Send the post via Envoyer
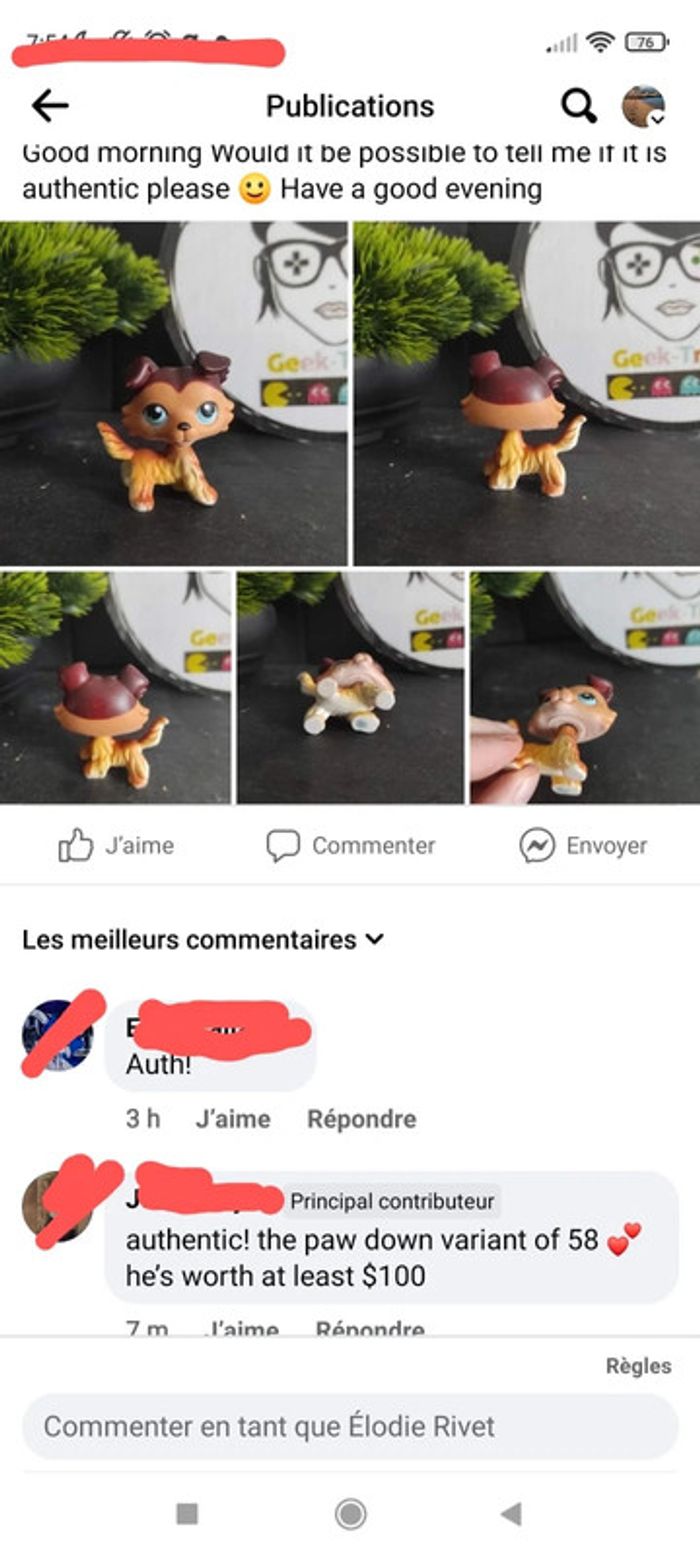Screen dimensions: 700x1556 pyautogui.click(x=583, y=846)
